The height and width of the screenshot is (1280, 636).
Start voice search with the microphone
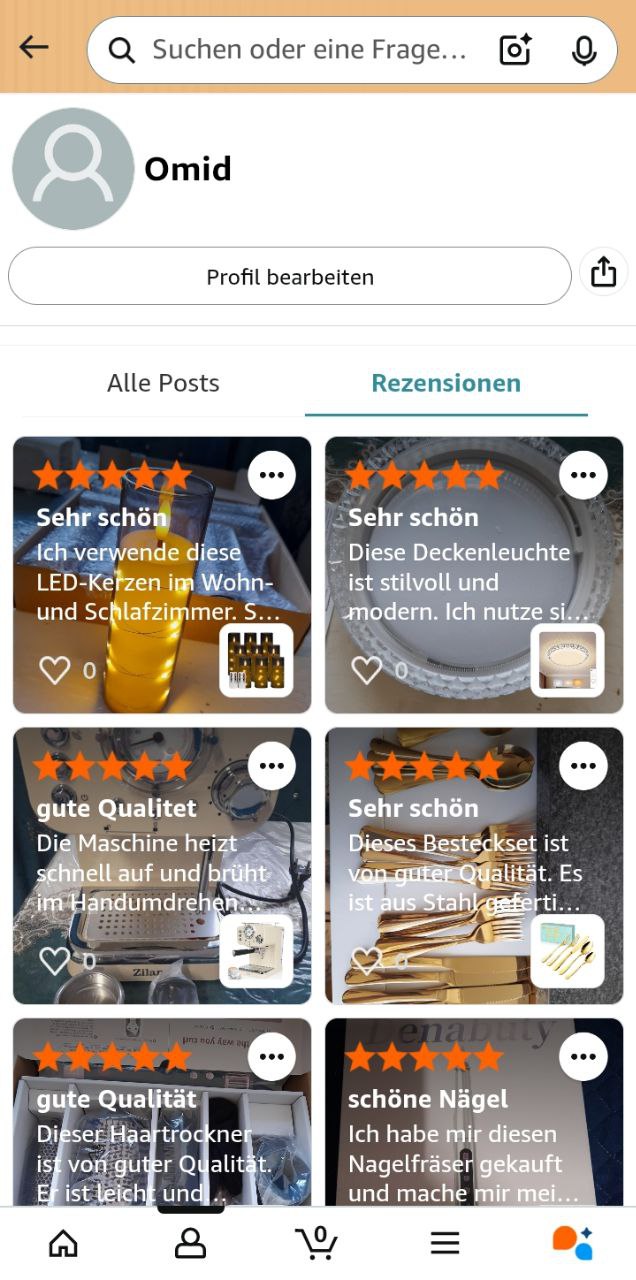point(584,49)
